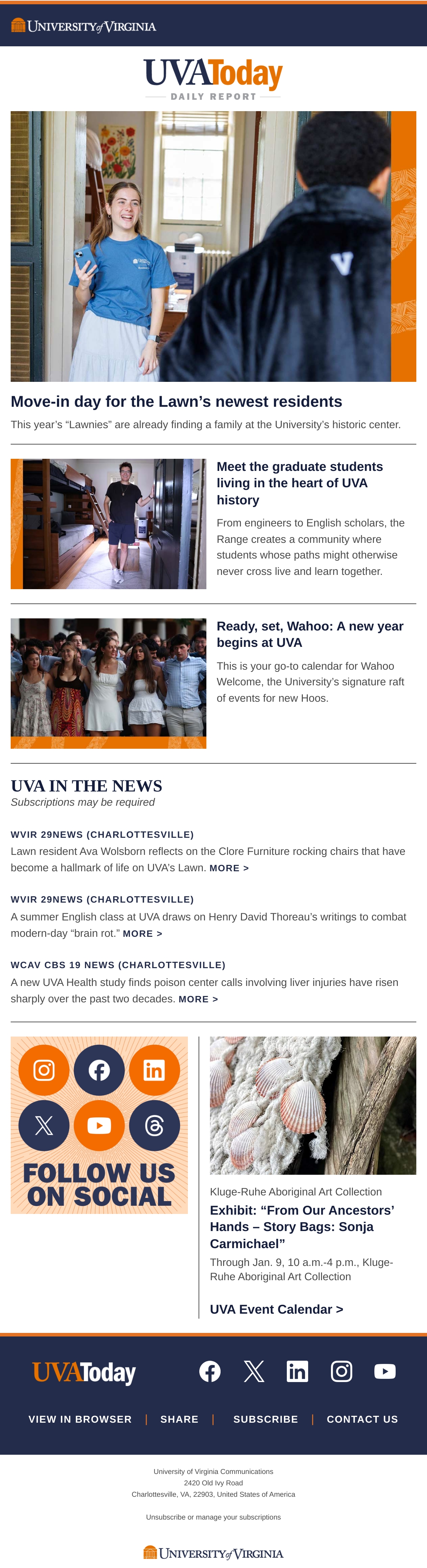Tap Subscribe in the footer
This screenshot has height=1568, width=427.
click(x=266, y=1419)
